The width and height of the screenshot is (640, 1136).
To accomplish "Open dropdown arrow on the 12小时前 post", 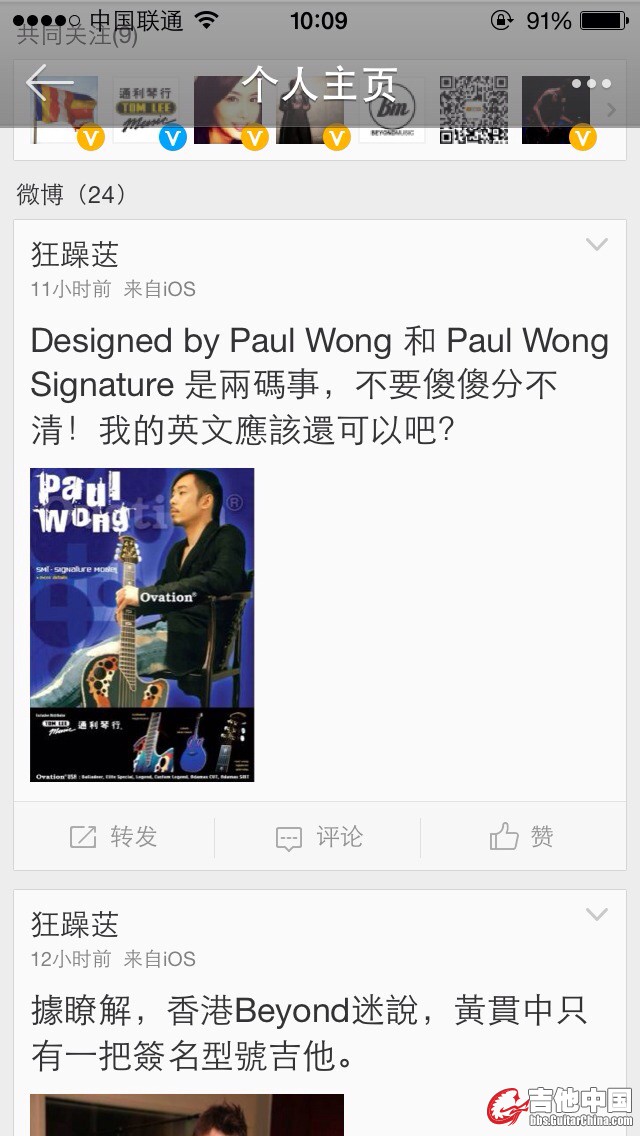I will 597,914.
